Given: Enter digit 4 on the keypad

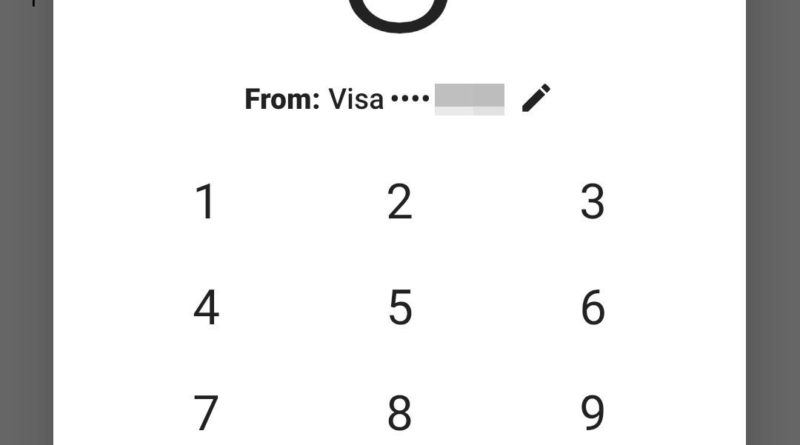Looking at the screenshot, I should point(205,308).
